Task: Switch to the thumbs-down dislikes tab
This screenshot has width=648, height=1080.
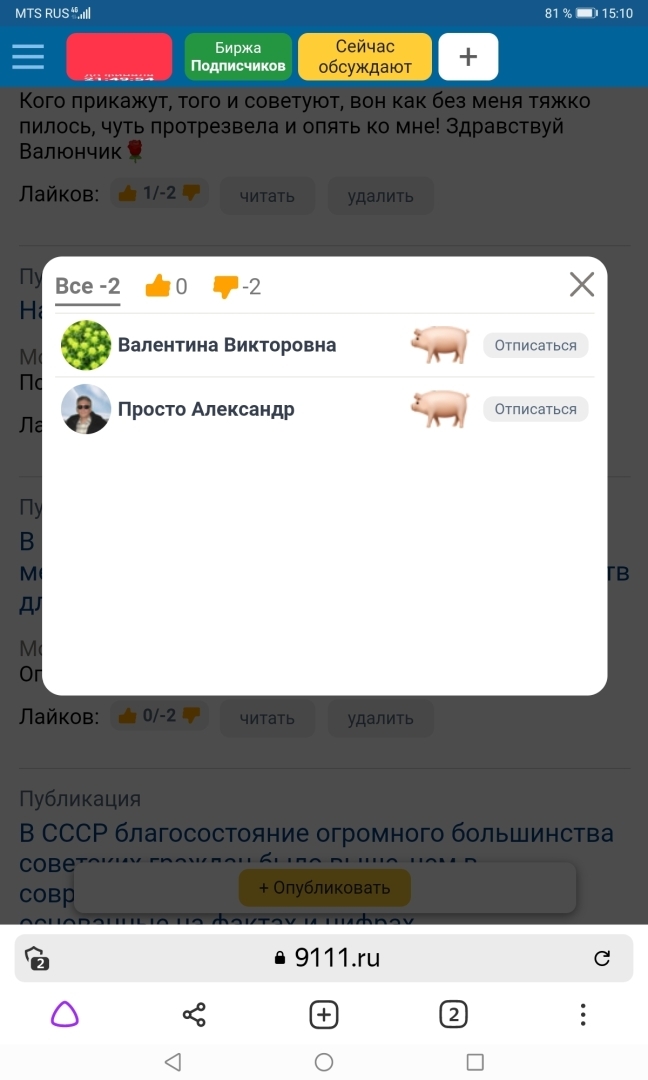Action: [x=237, y=287]
